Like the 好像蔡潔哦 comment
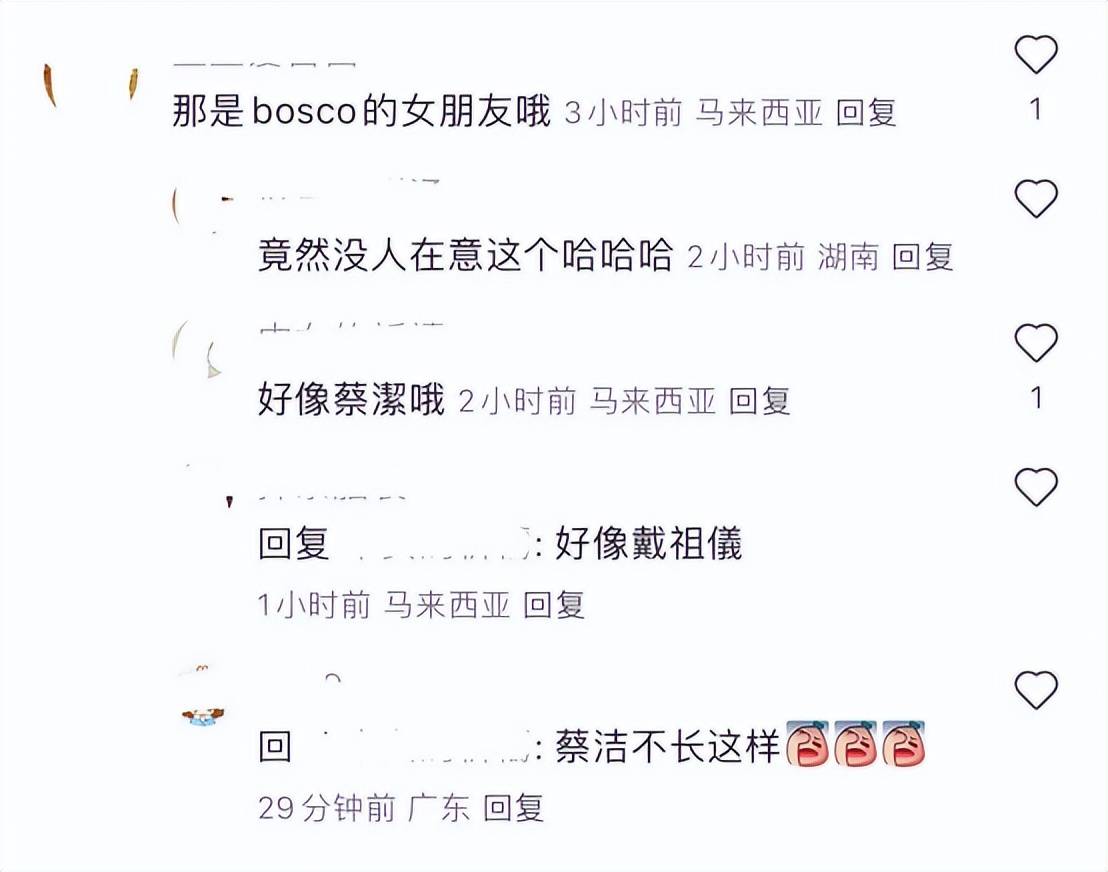Screen dimensions: 1108x872 (1036, 343)
